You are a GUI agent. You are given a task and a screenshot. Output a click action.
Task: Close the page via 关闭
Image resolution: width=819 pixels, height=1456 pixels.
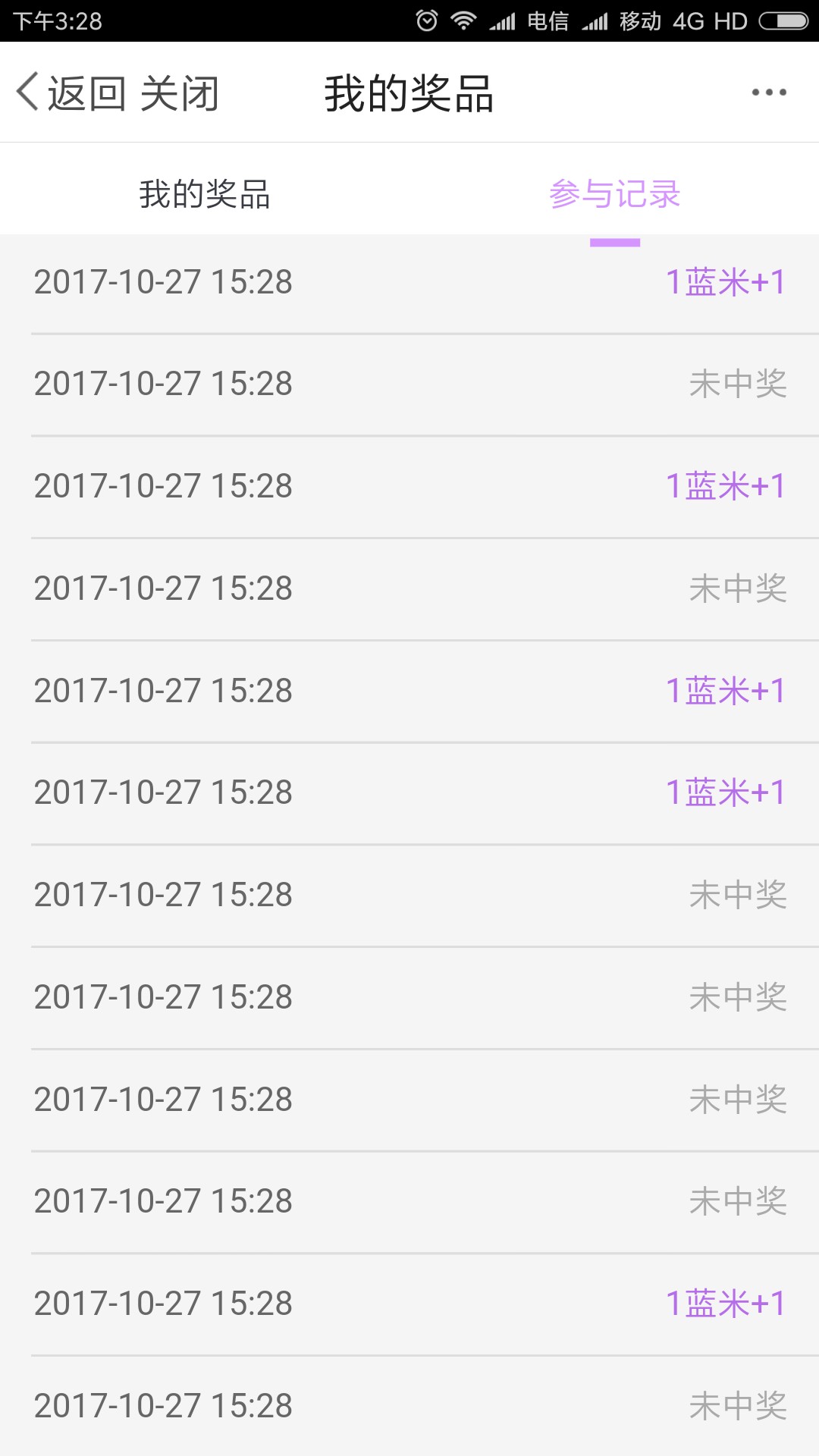[180, 93]
